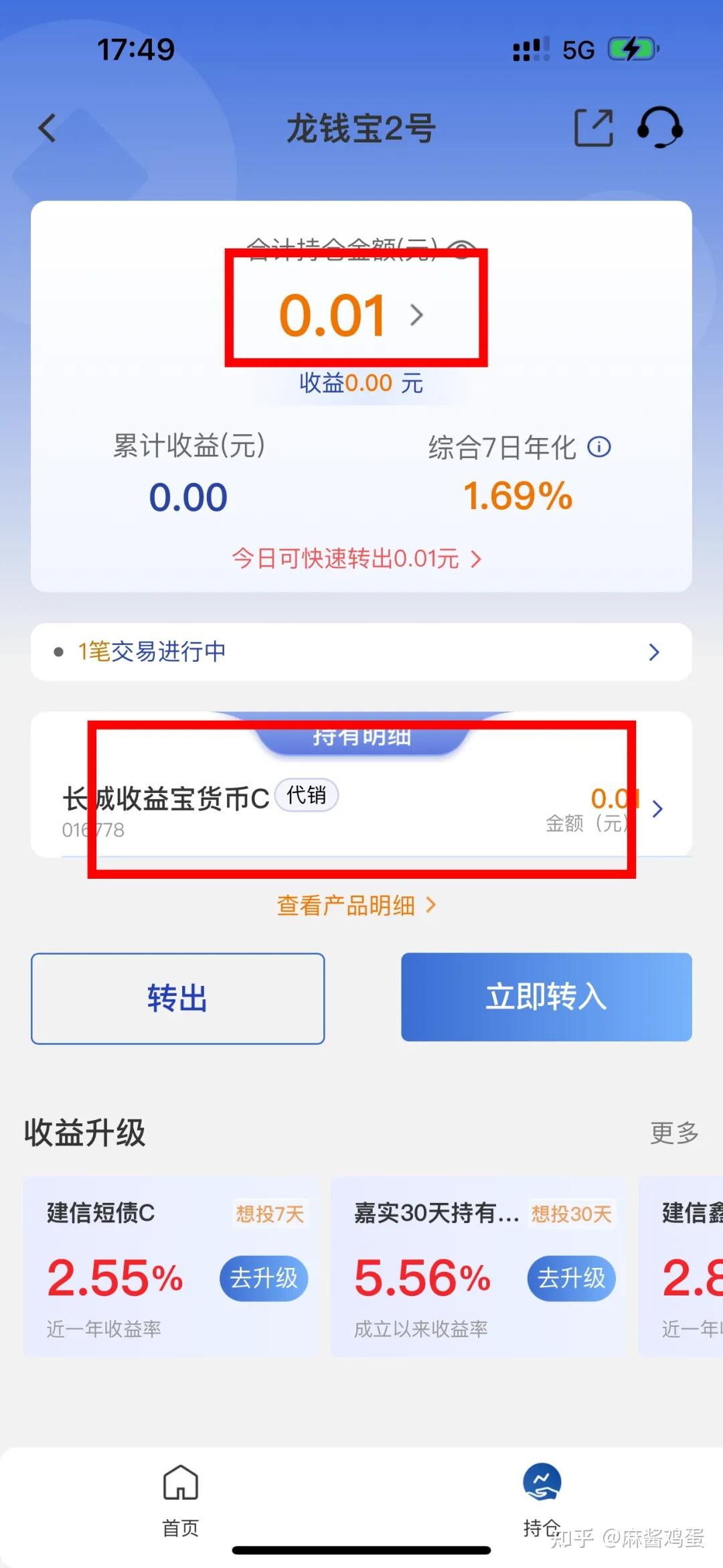Tap 去升级 on the 嘉实30天持有 card
This screenshot has height=1568, width=723.
pos(571,1278)
